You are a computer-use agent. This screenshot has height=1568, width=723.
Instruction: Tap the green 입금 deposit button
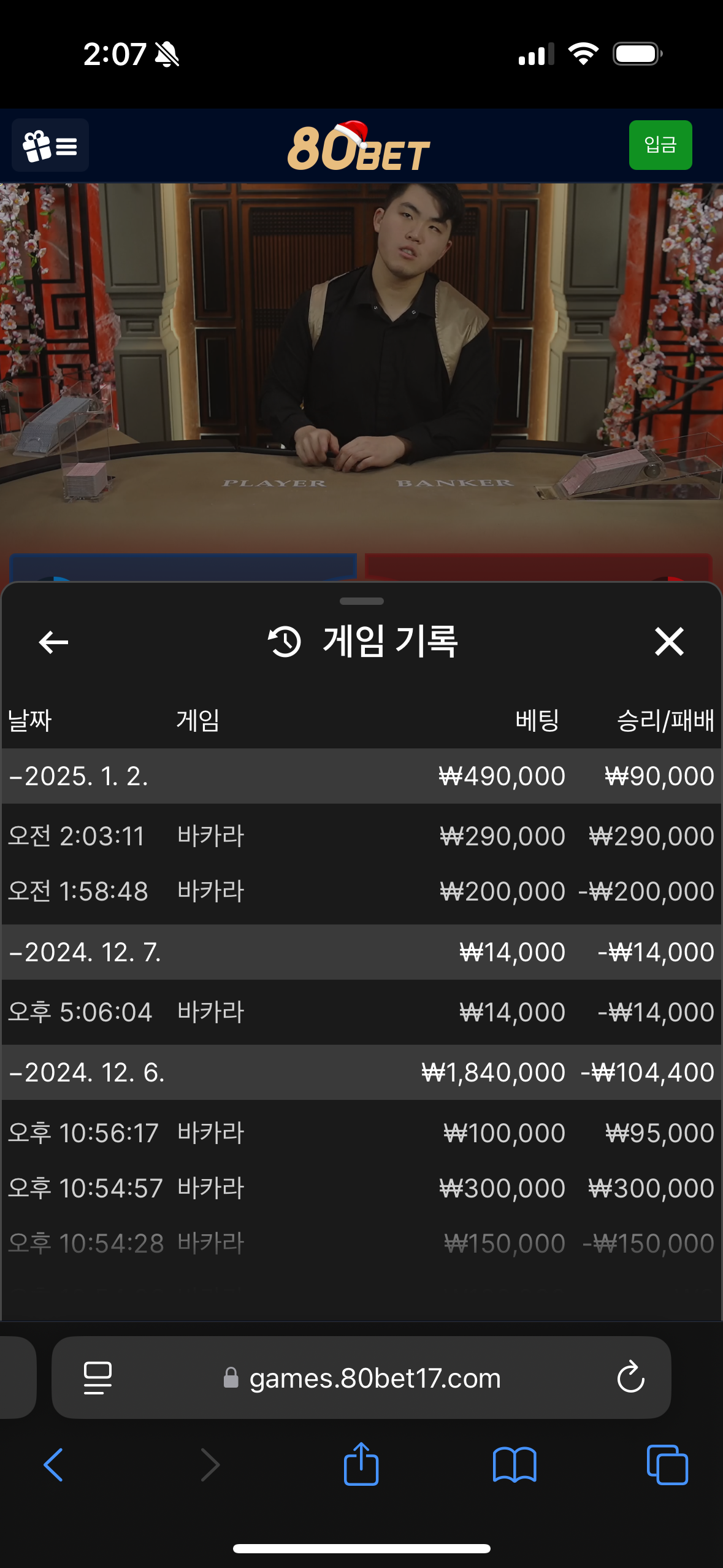click(660, 145)
